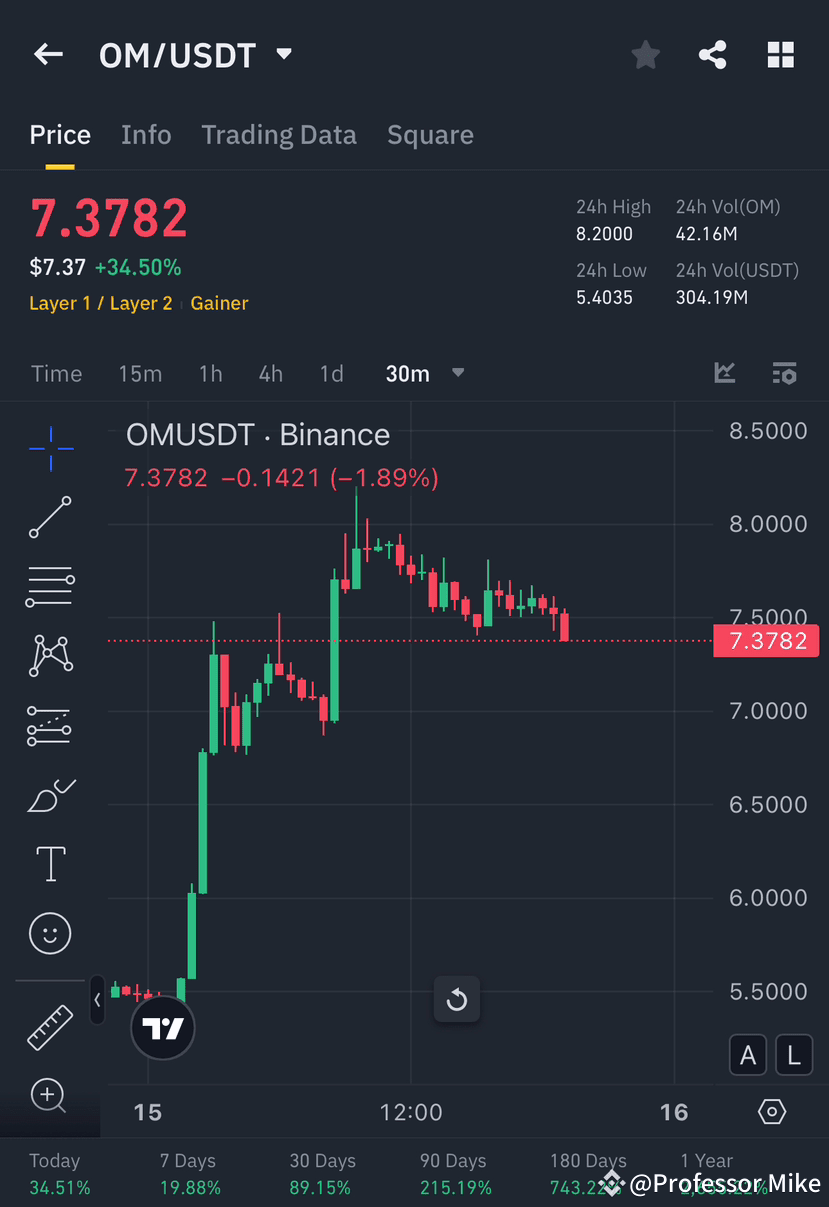
Task: Toggle log scale with the L button
Action: (x=793, y=1054)
